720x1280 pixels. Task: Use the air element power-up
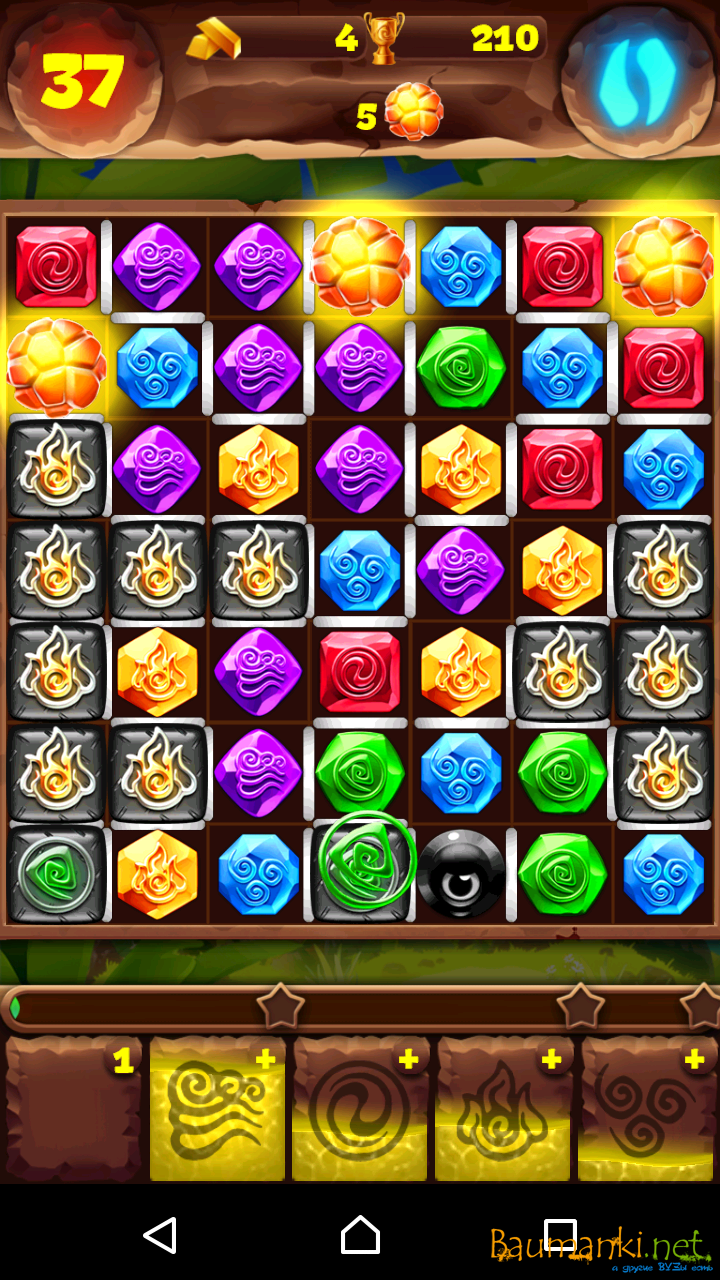pos(218,1110)
